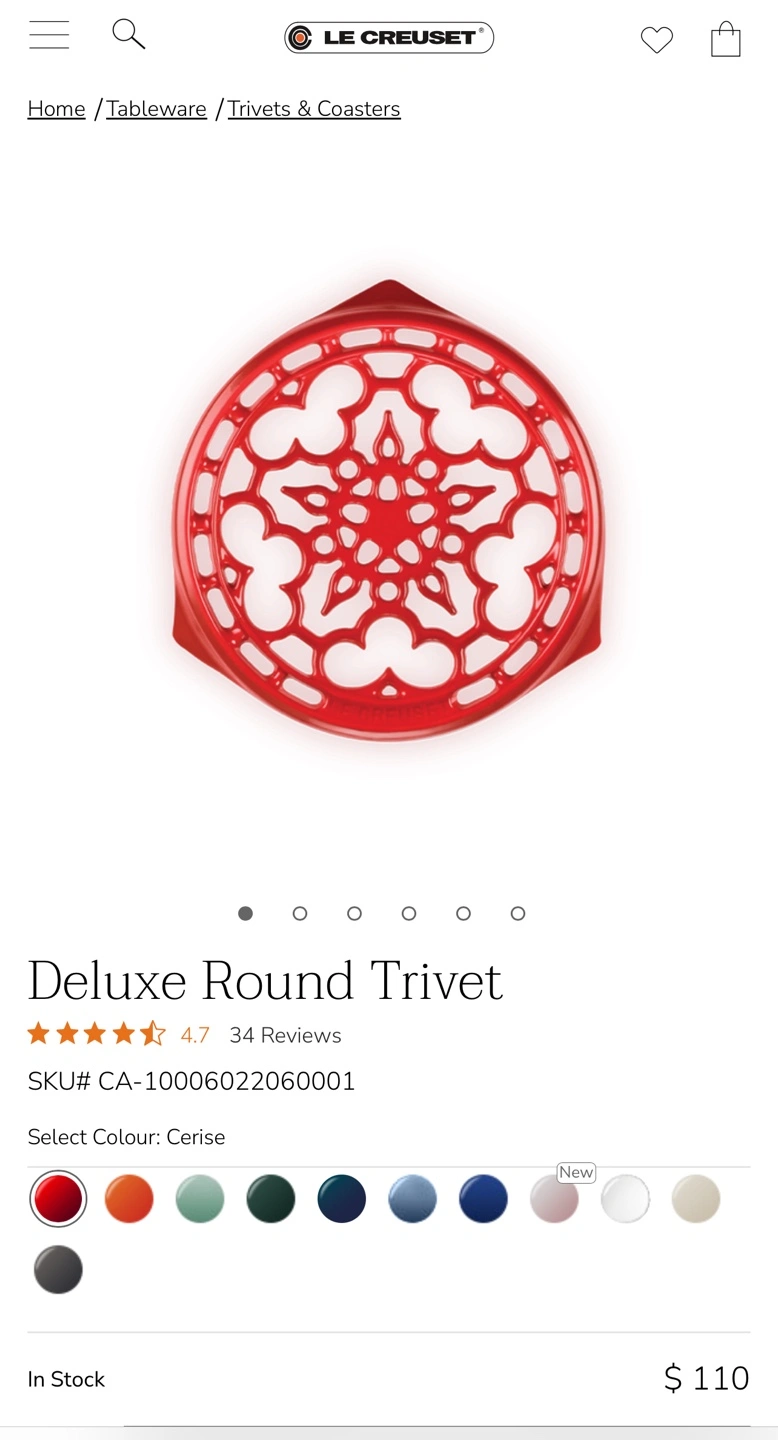Pick the white colour swatch

point(625,1198)
